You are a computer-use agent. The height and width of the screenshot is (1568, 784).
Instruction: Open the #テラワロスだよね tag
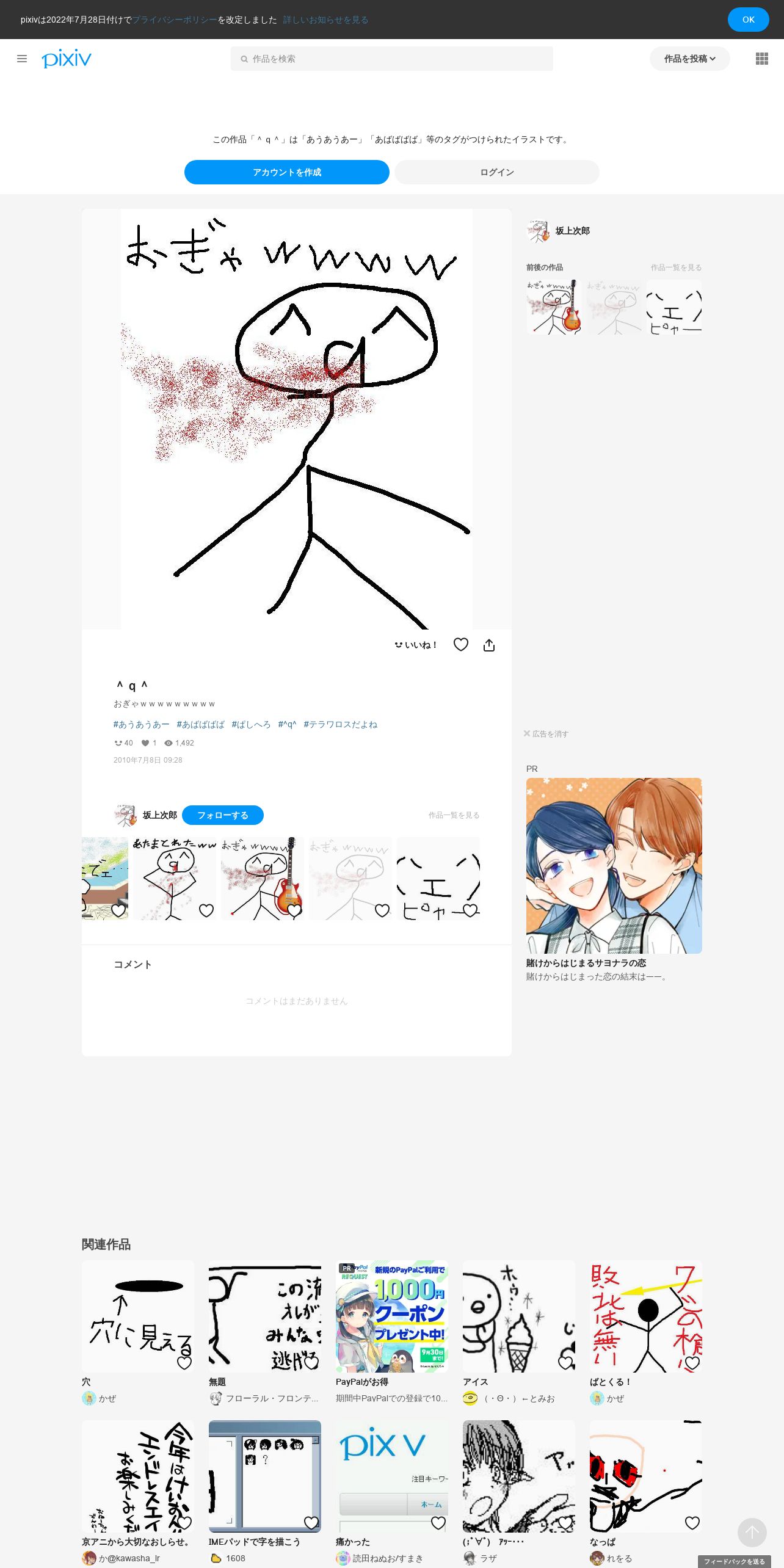340,724
